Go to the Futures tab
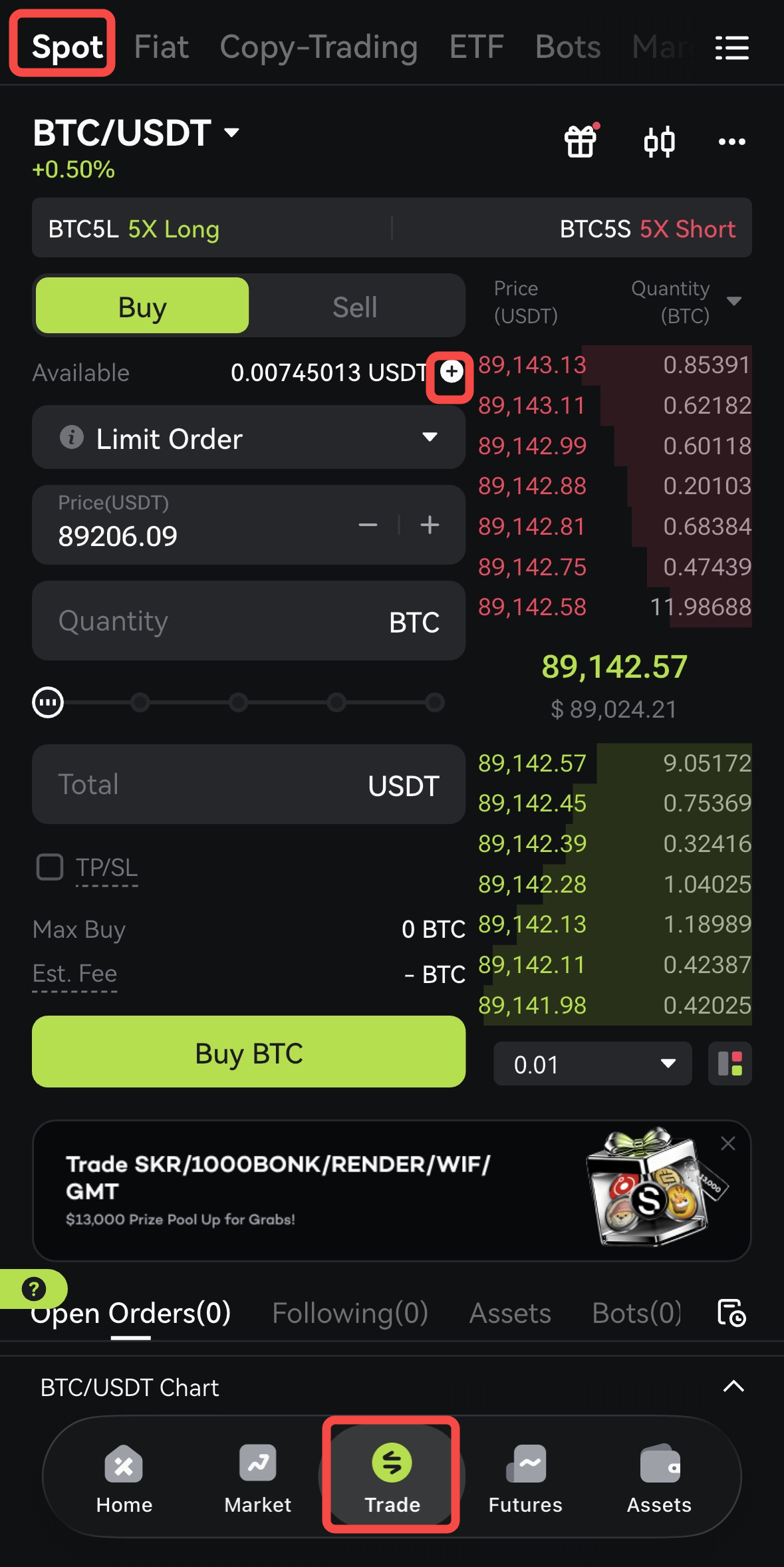 pyautogui.click(x=525, y=1477)
